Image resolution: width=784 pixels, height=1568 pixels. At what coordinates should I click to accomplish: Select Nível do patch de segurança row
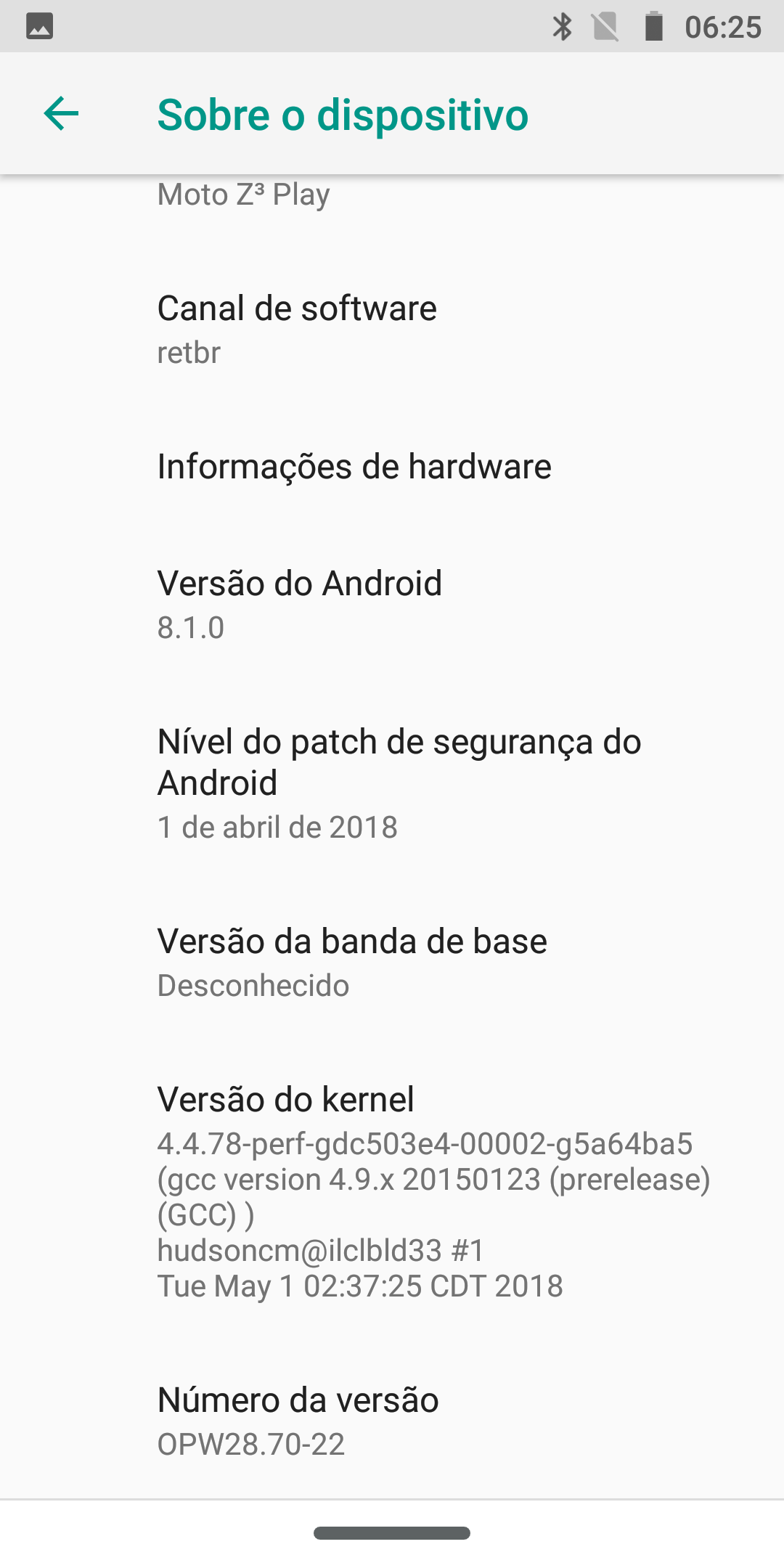point(392,784)
